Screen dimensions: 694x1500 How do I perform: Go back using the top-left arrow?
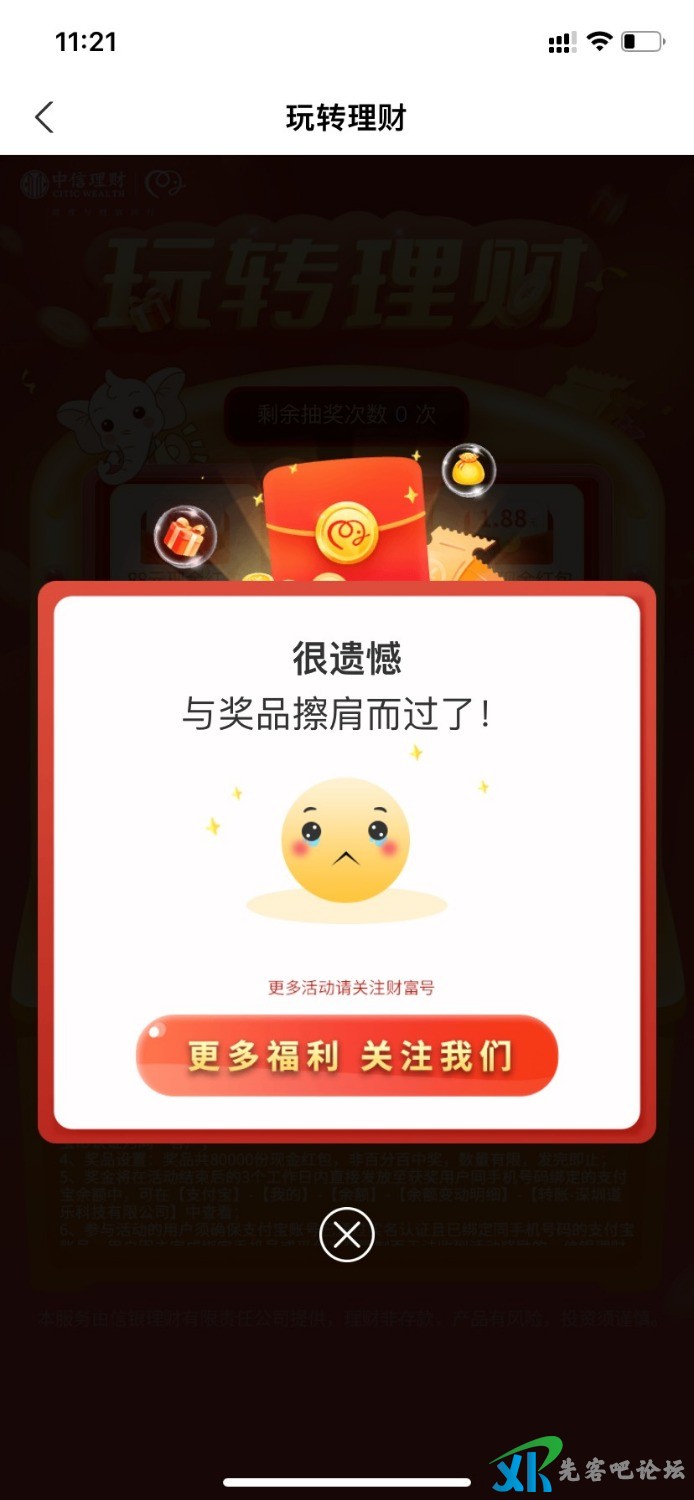pos(44,118)
